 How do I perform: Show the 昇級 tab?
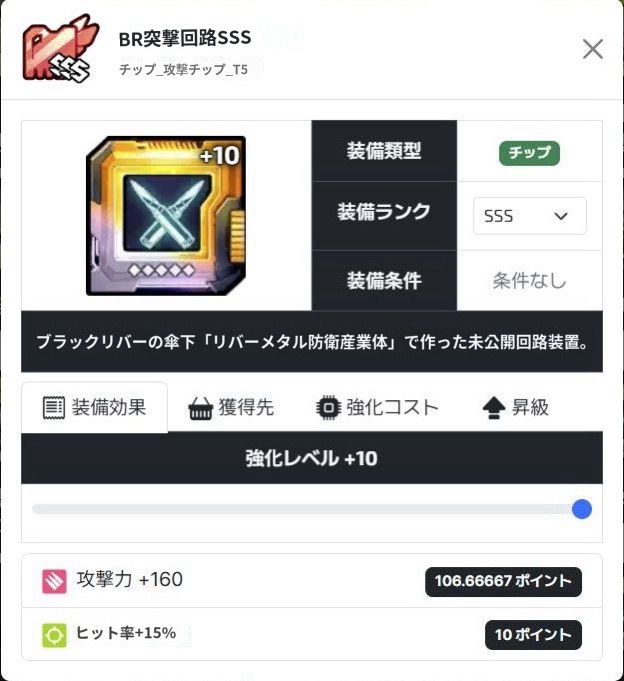point(515,407)
